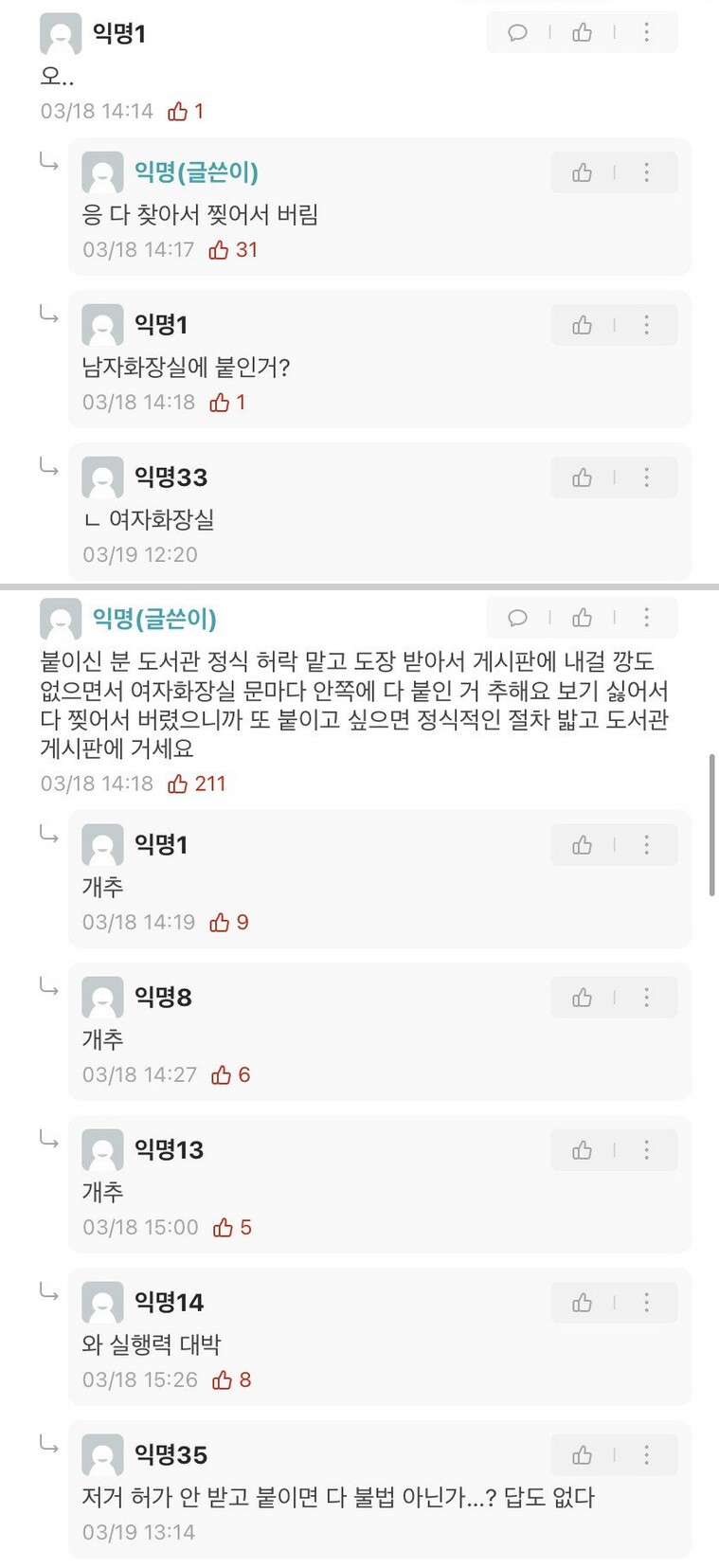
Task: Reply to the comment with 211 likes
Action: [x=517, y=618]
